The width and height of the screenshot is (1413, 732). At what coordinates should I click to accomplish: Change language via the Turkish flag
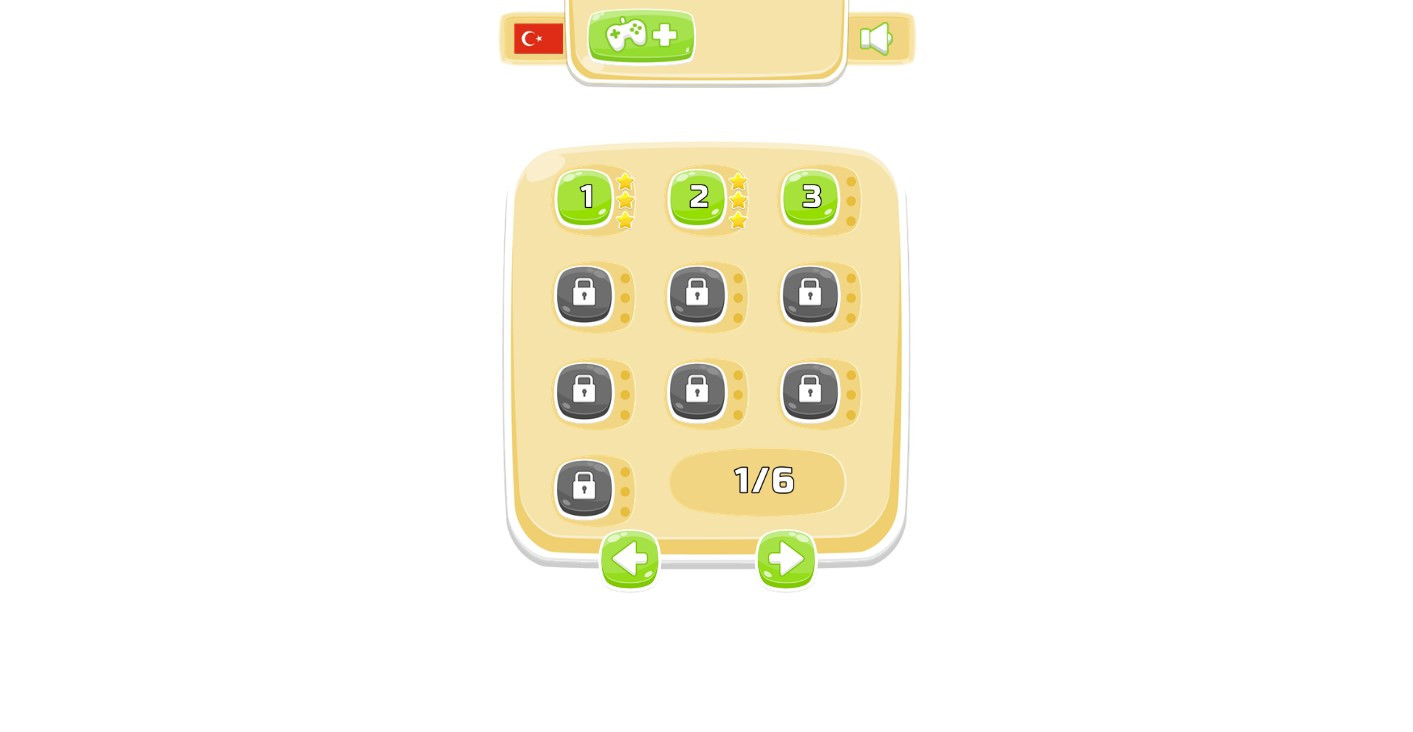click(538, 39)
